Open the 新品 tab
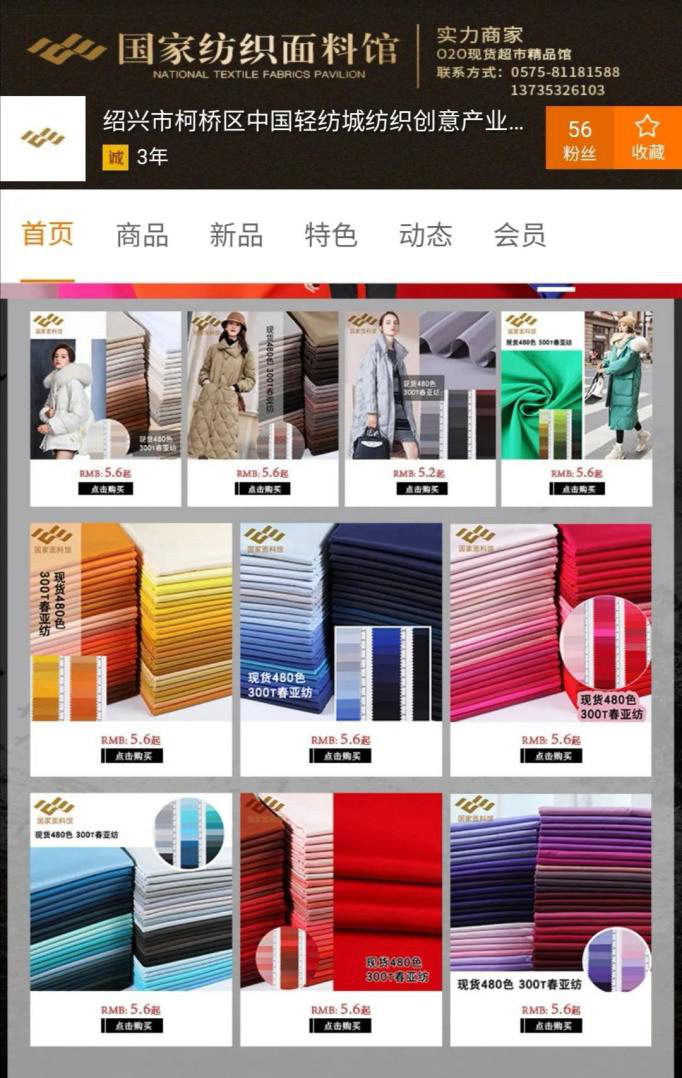 click(236, 236)
